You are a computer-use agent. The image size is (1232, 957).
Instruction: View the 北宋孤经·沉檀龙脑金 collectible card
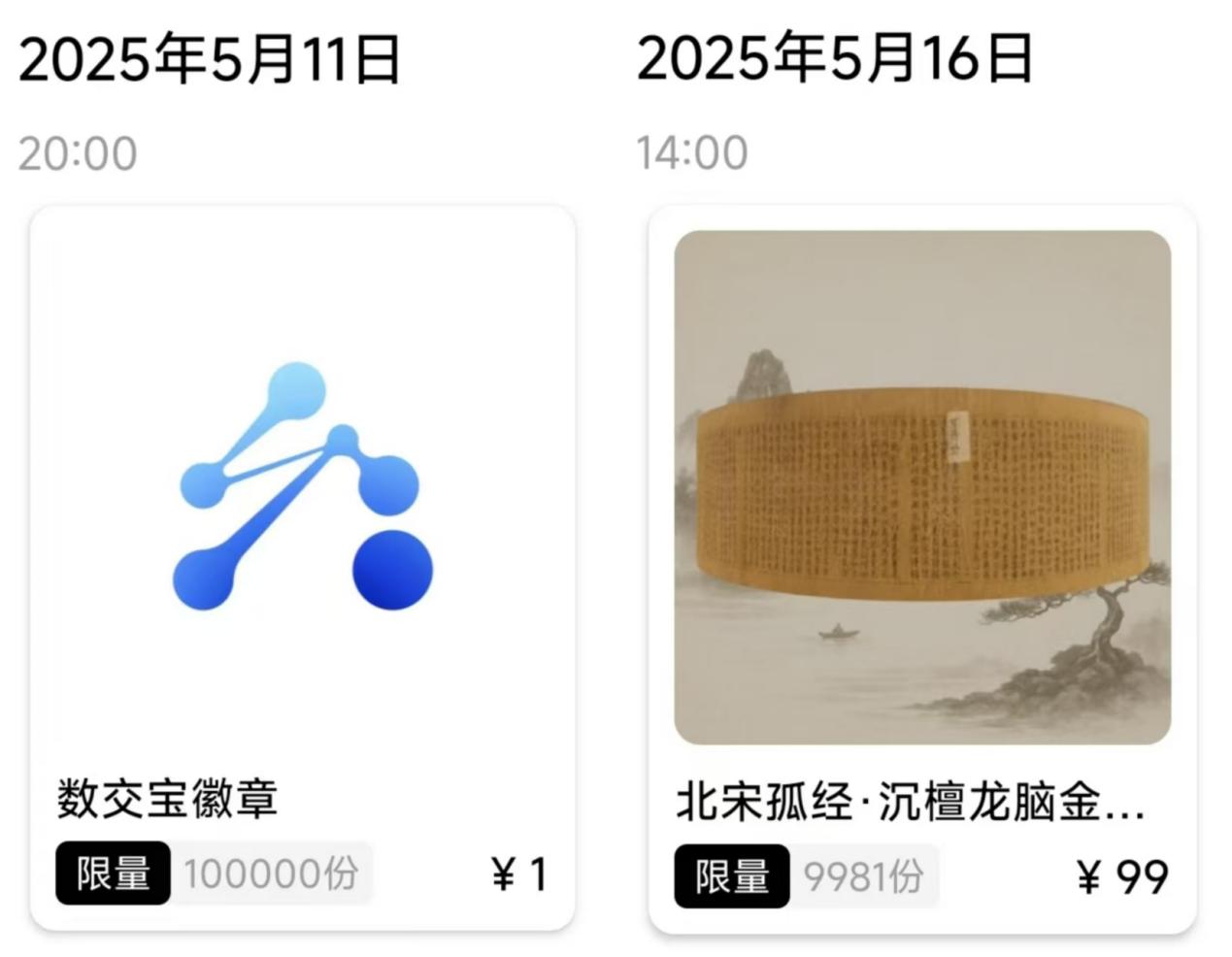point(921,568)
